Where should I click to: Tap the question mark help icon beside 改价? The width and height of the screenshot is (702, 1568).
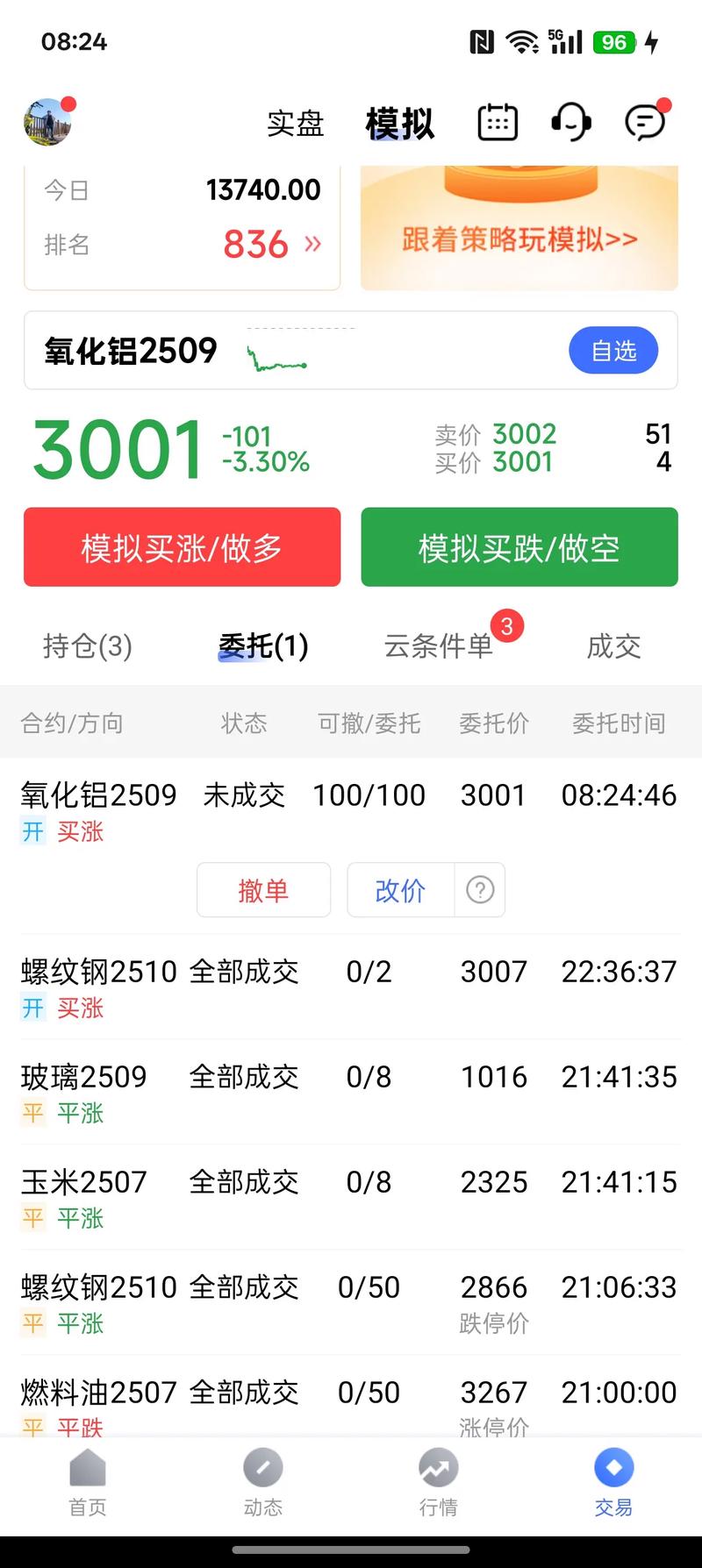coord(479,890)
